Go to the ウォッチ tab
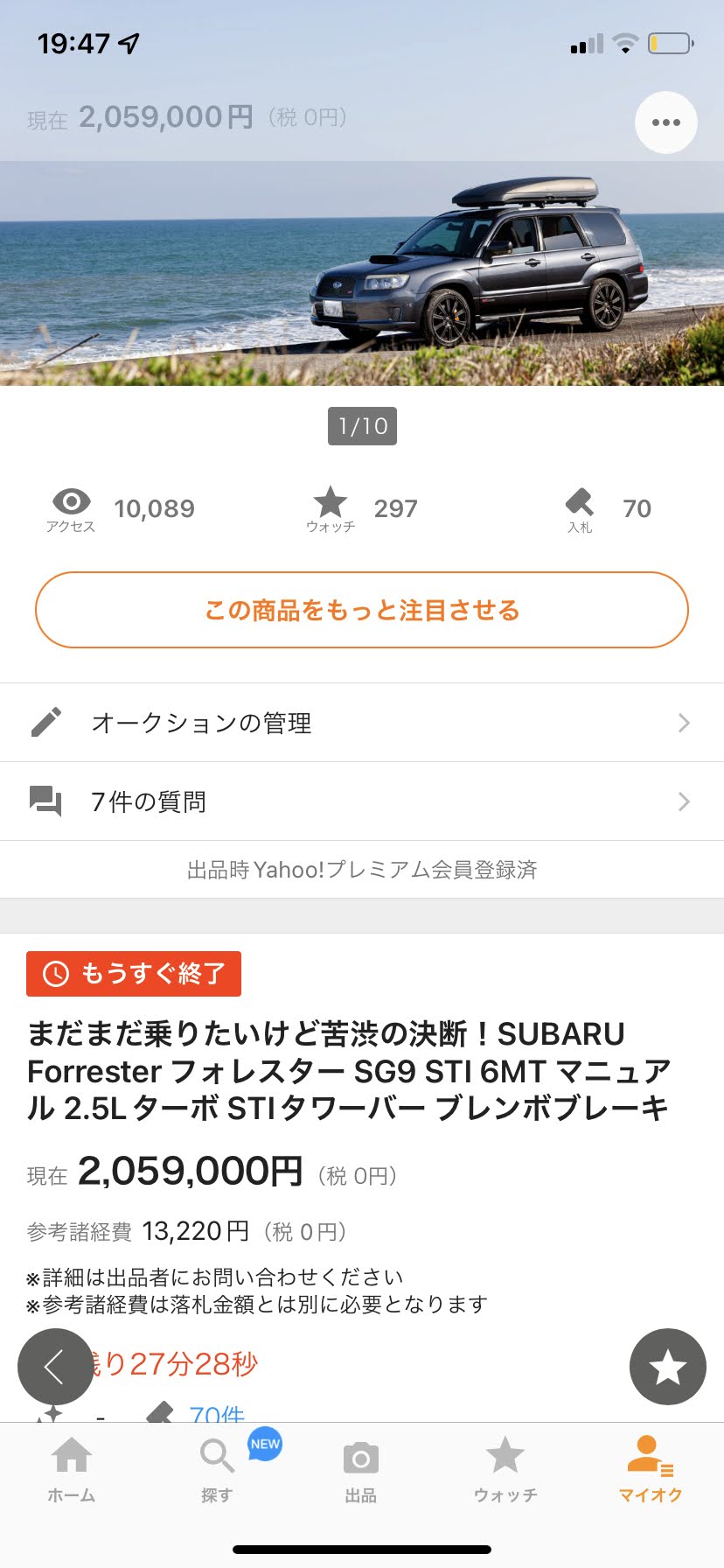Viewport: 724px width, 1568px height. point(505,1470)
